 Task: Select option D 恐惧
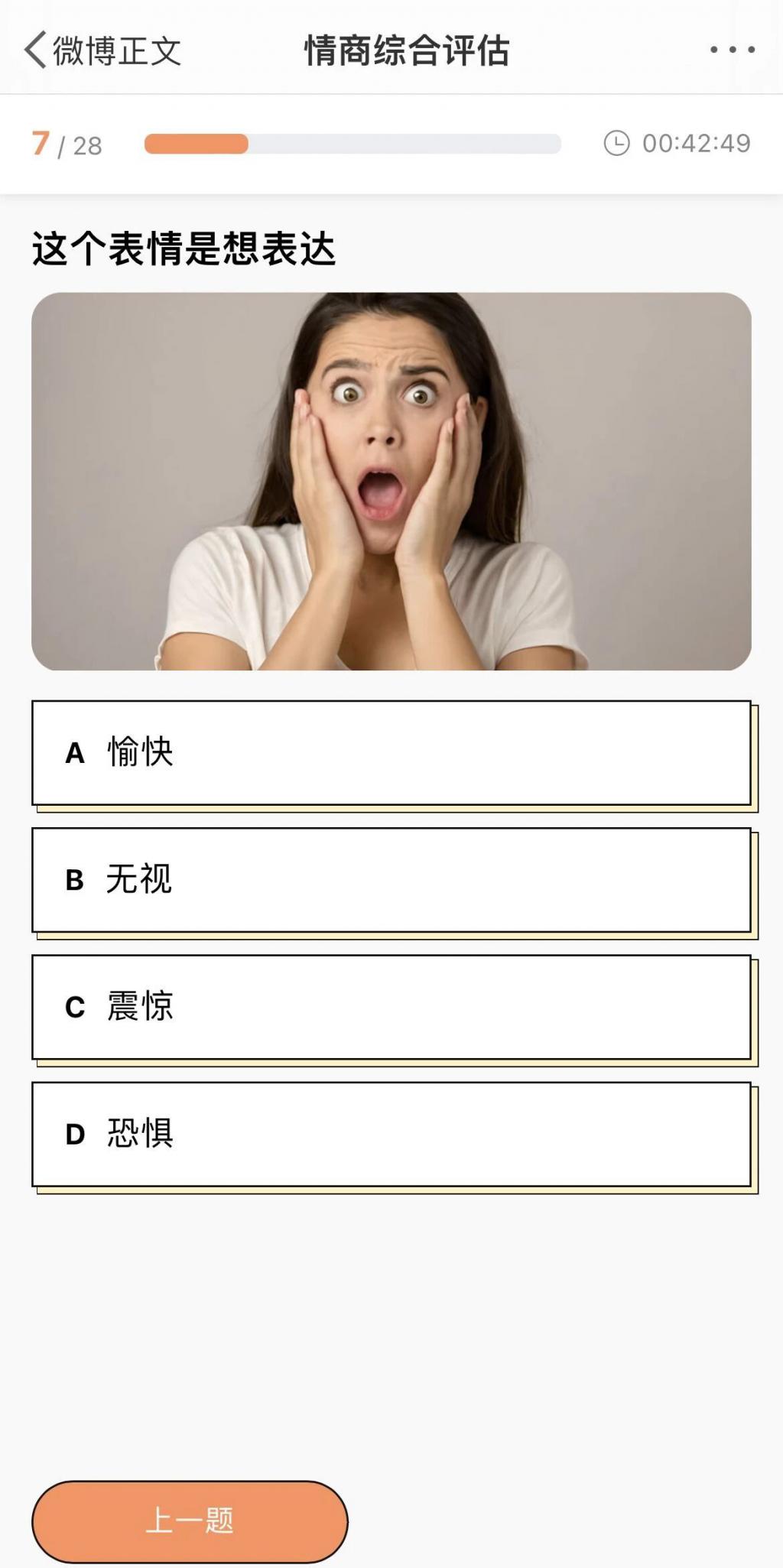[391, 1134]
